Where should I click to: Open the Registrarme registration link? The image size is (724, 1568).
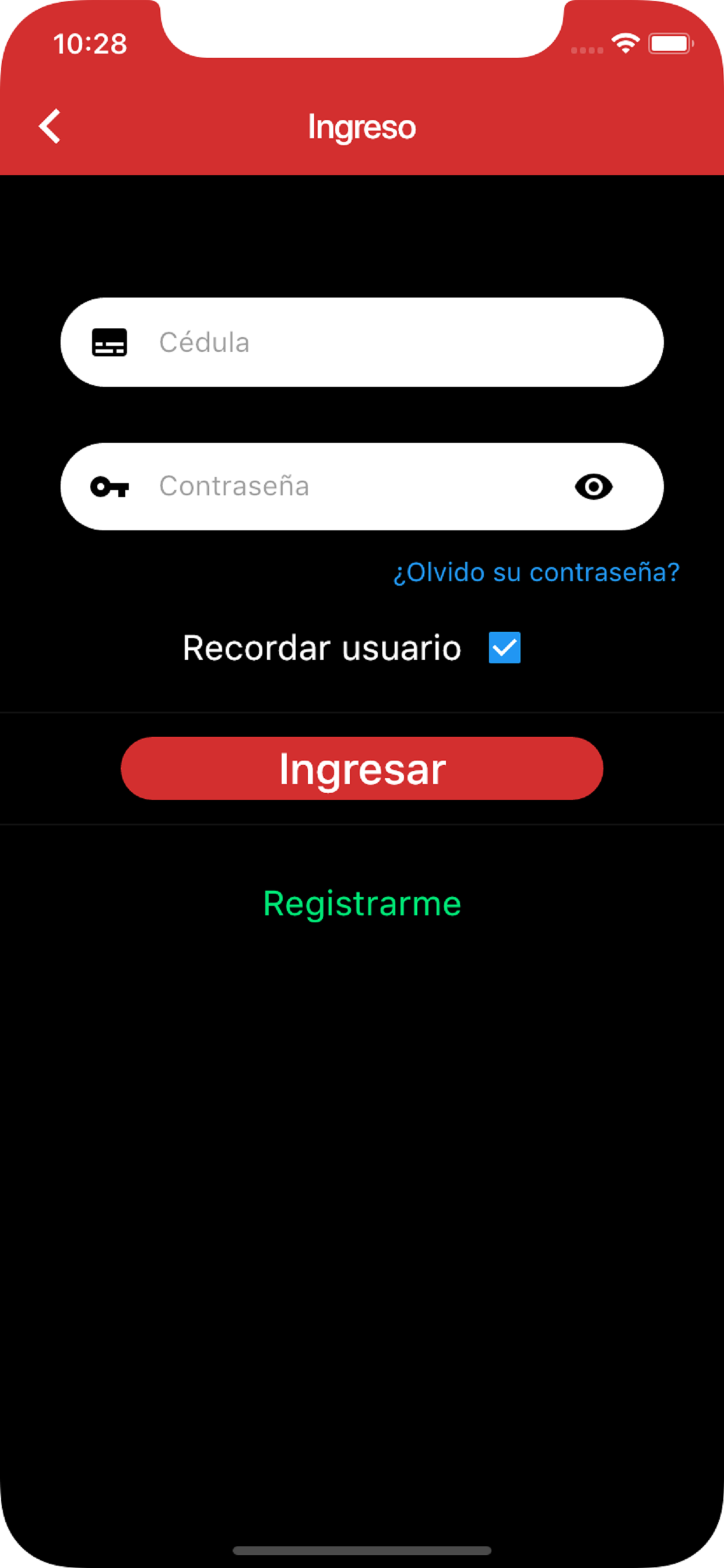pyautogui.click(x=361, y=904)
